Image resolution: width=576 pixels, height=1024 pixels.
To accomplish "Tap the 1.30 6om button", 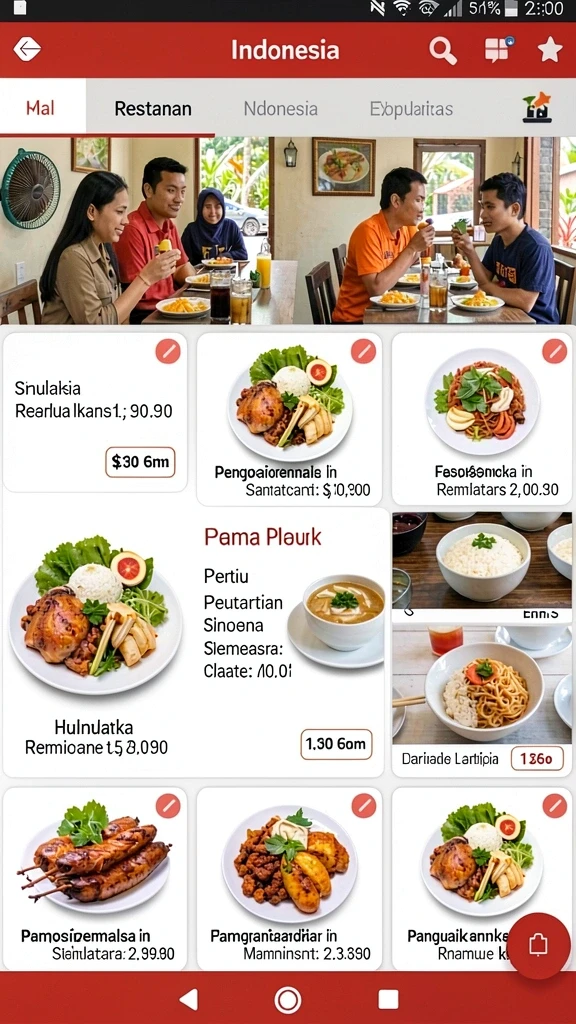I will (336, 744).
